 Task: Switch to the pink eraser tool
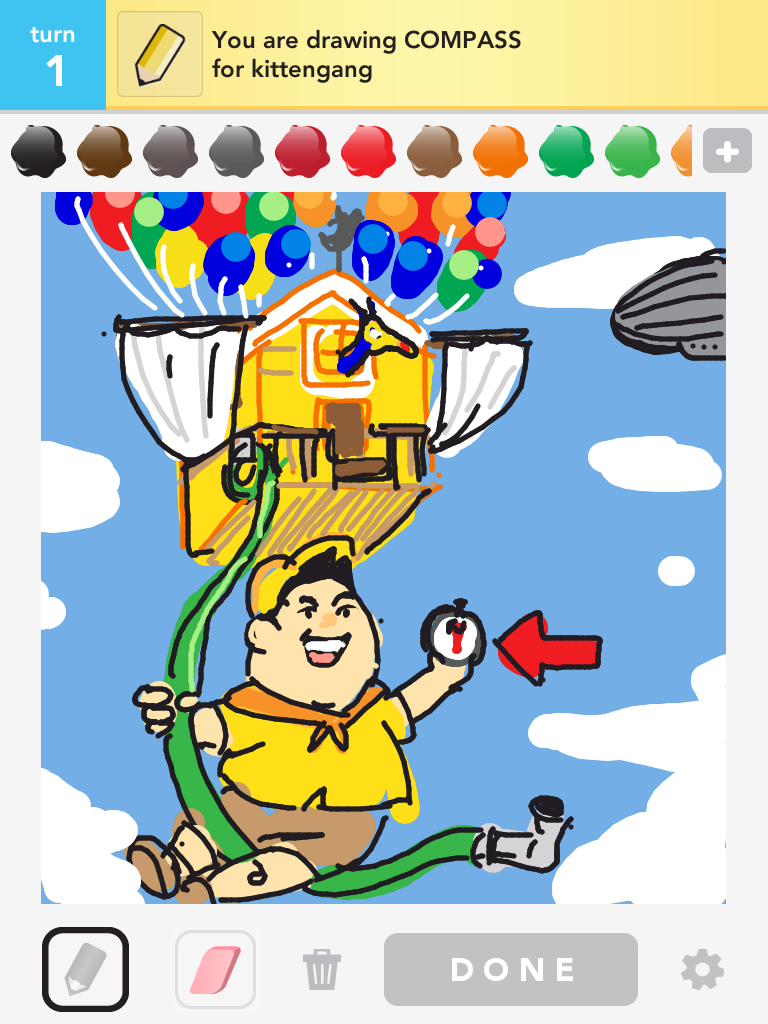click(x=215, y=969)
